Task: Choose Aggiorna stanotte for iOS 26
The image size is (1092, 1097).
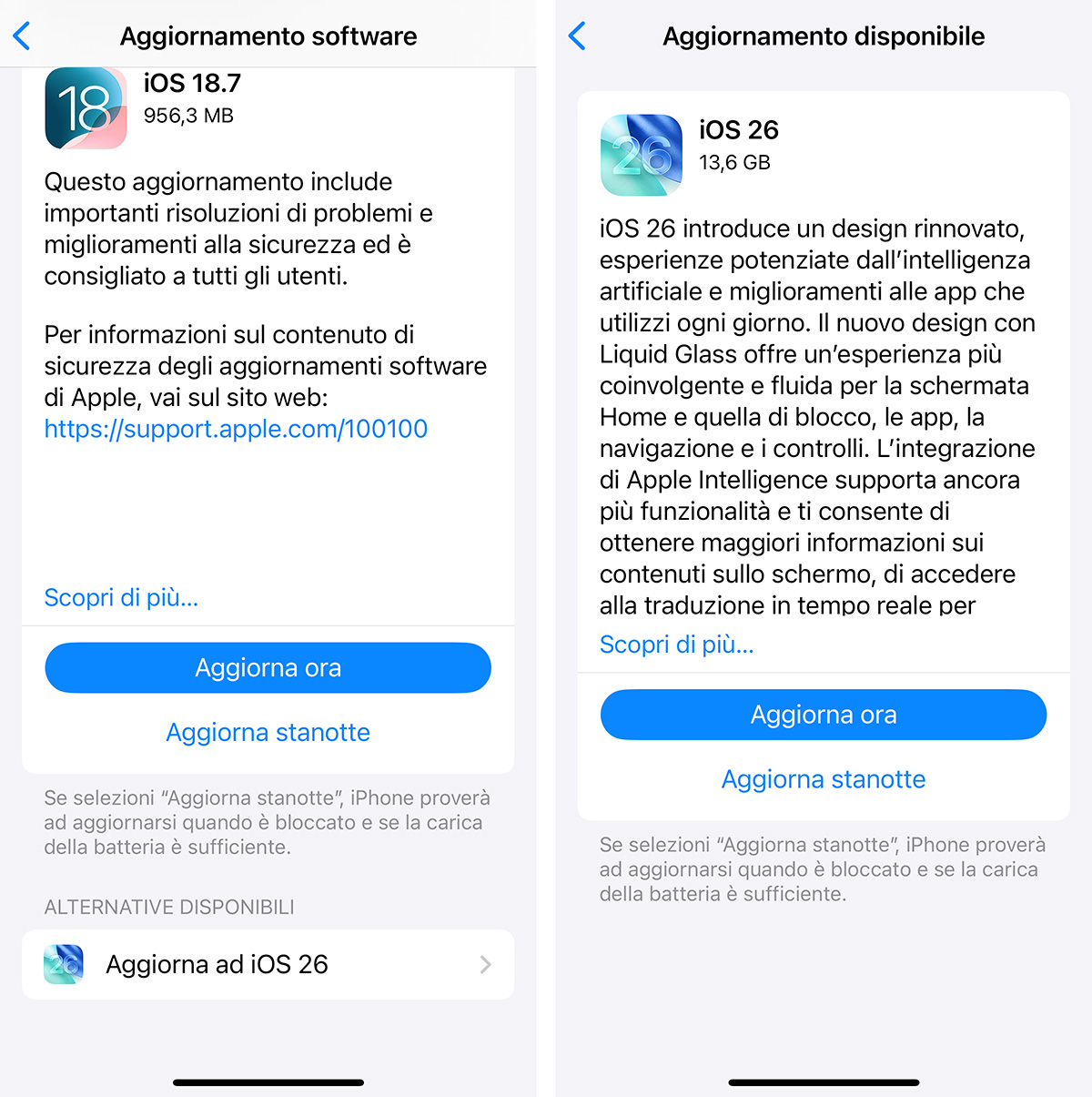Action: pos(823,779)
